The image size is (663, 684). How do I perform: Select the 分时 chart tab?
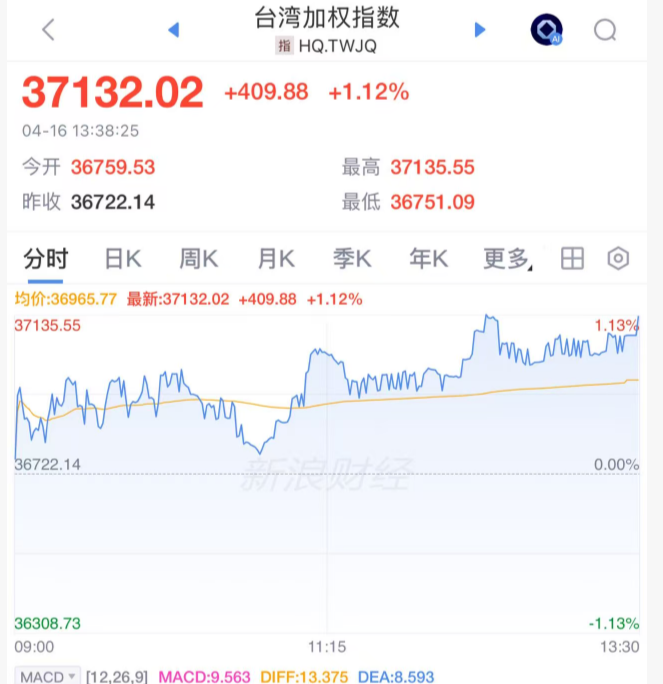click(46, 259)
